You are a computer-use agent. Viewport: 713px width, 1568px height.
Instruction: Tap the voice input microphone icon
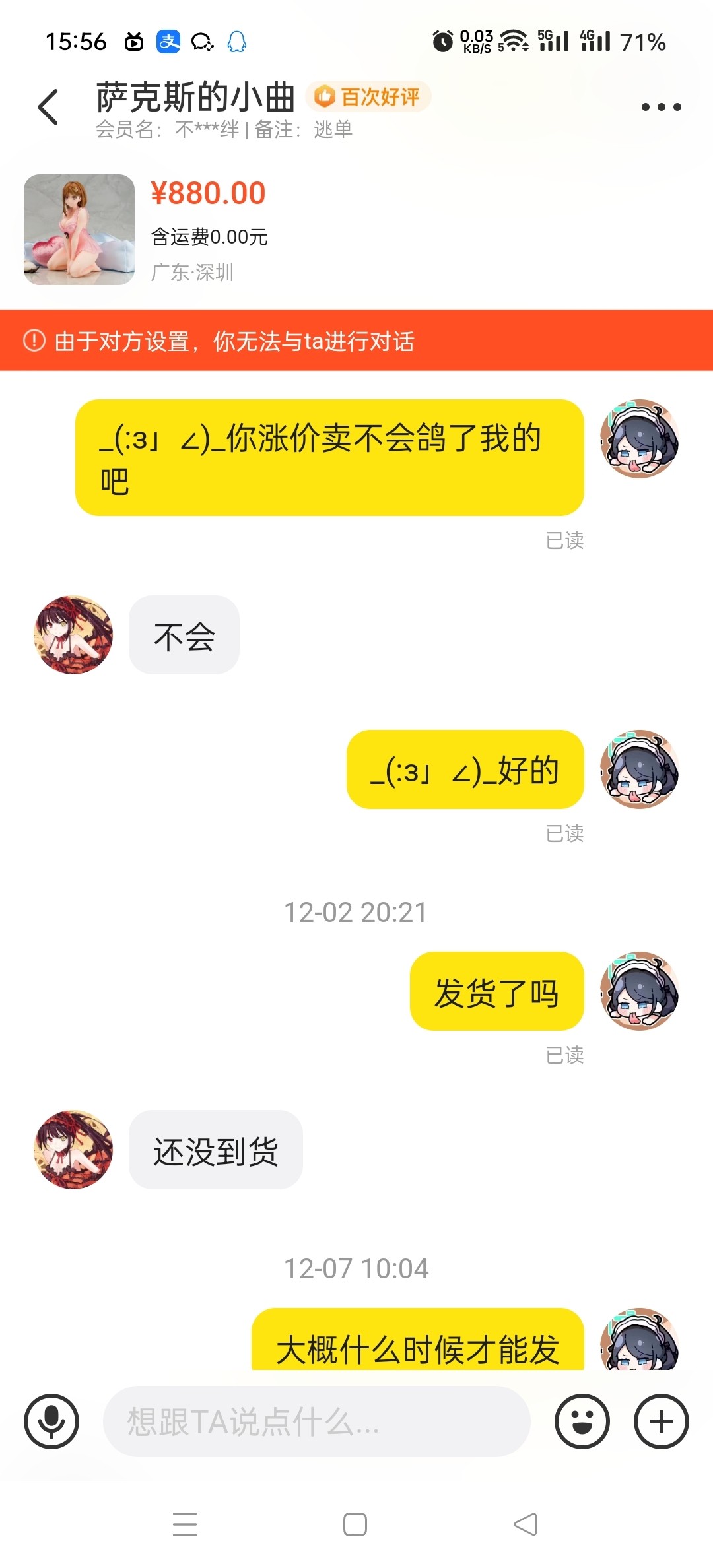(x=51, y=1421)
